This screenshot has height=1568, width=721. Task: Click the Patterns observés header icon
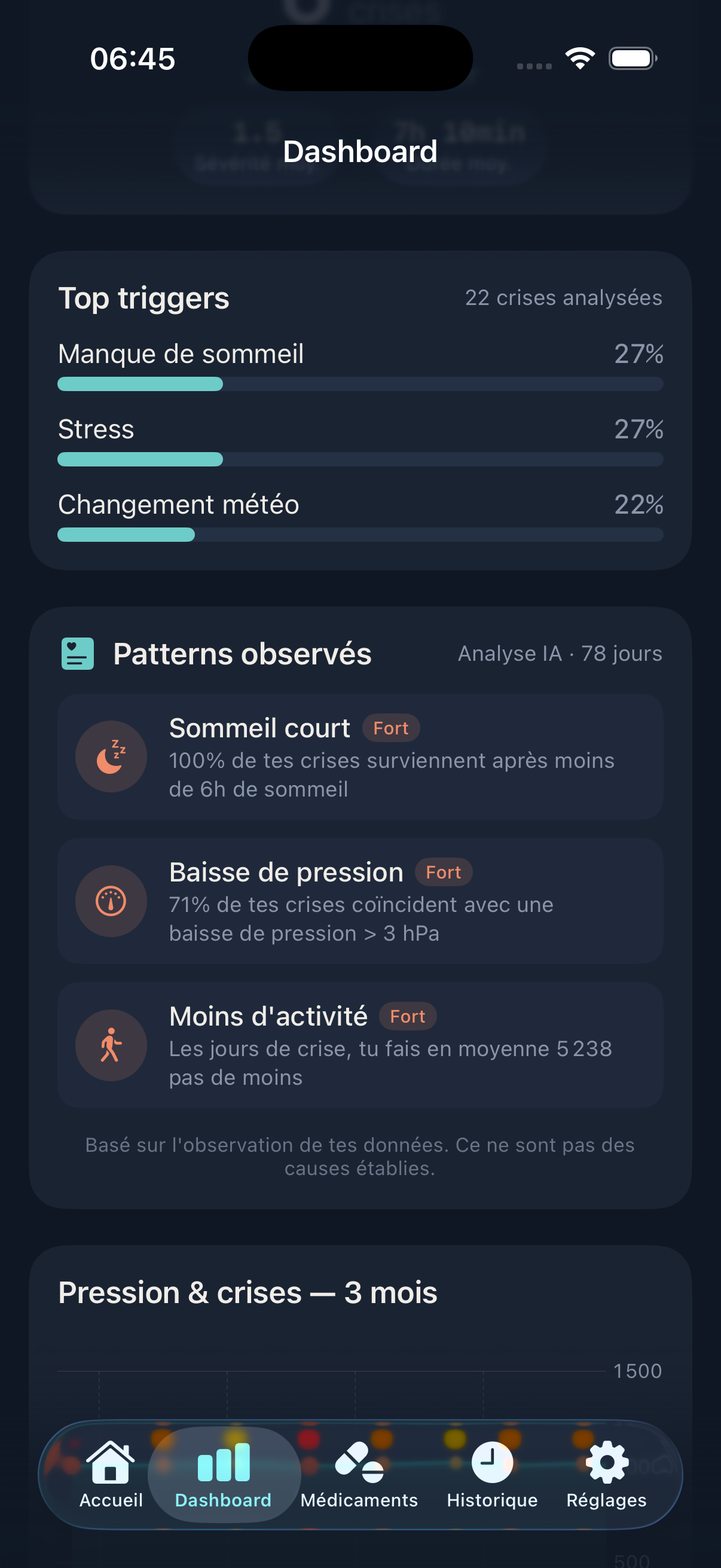pyautogui.click(x=77, y=653)
